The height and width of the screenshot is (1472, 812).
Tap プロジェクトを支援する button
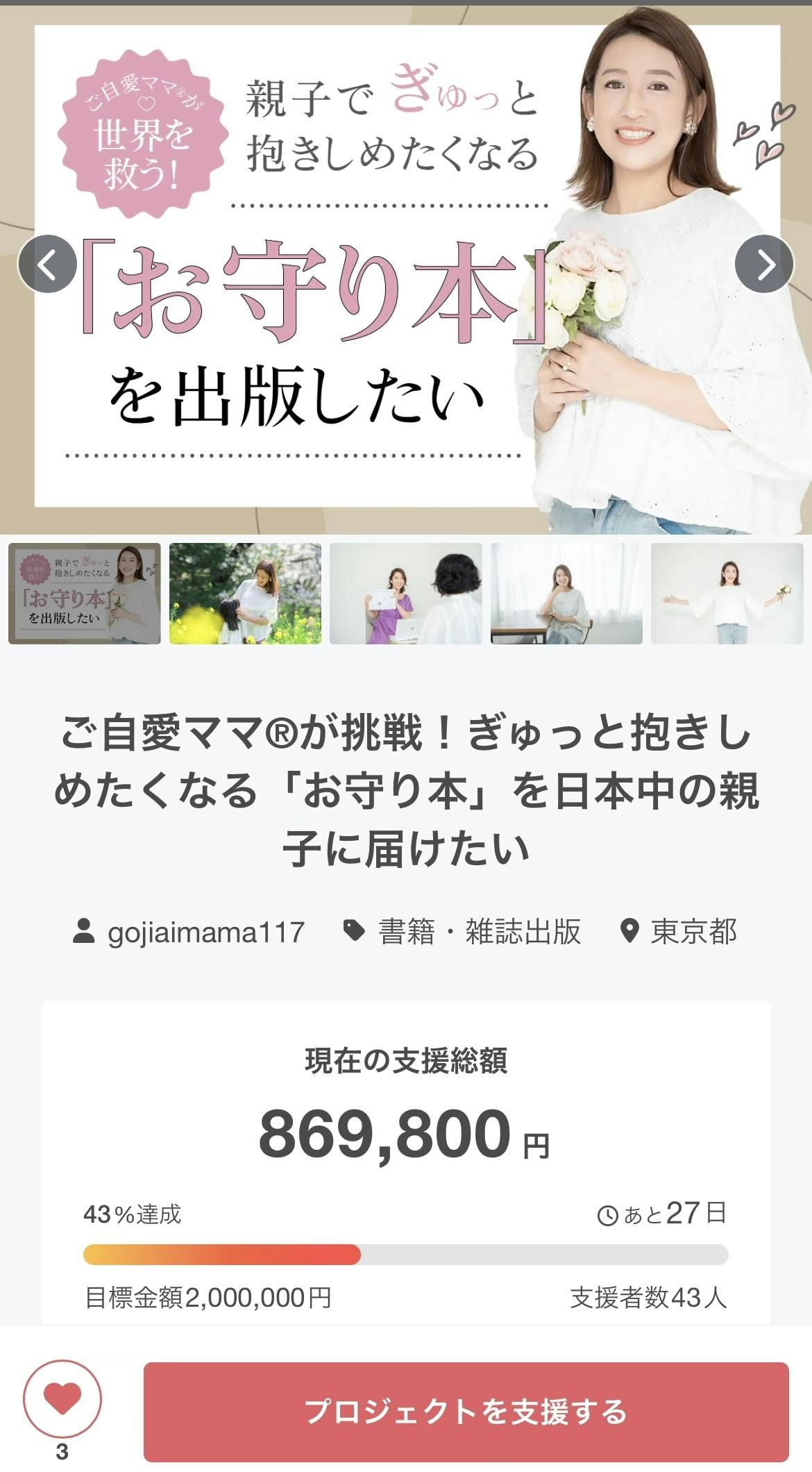pyautogui.click(x=466, y=1412)
